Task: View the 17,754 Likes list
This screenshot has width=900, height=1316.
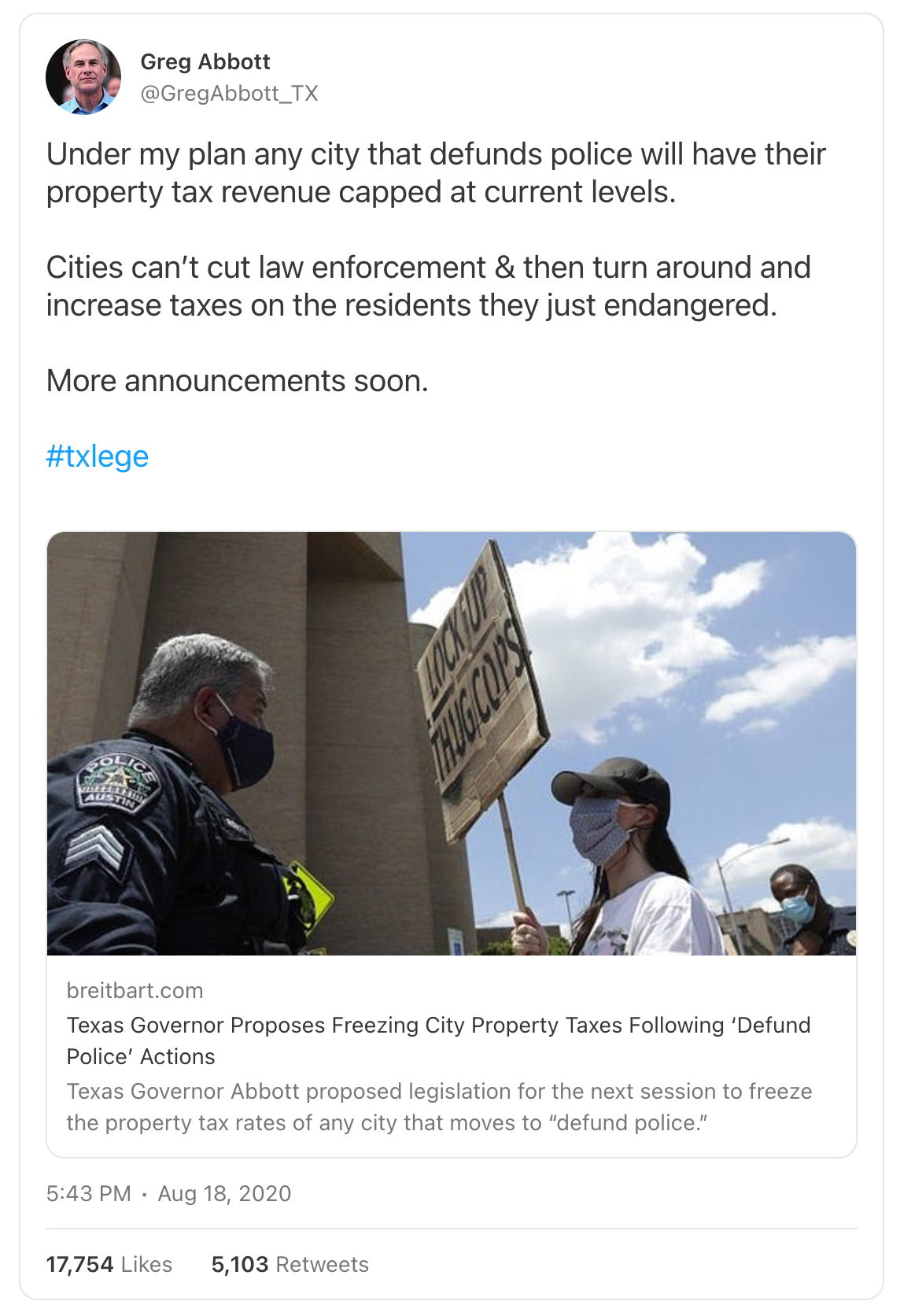Action: (109, 1264)
